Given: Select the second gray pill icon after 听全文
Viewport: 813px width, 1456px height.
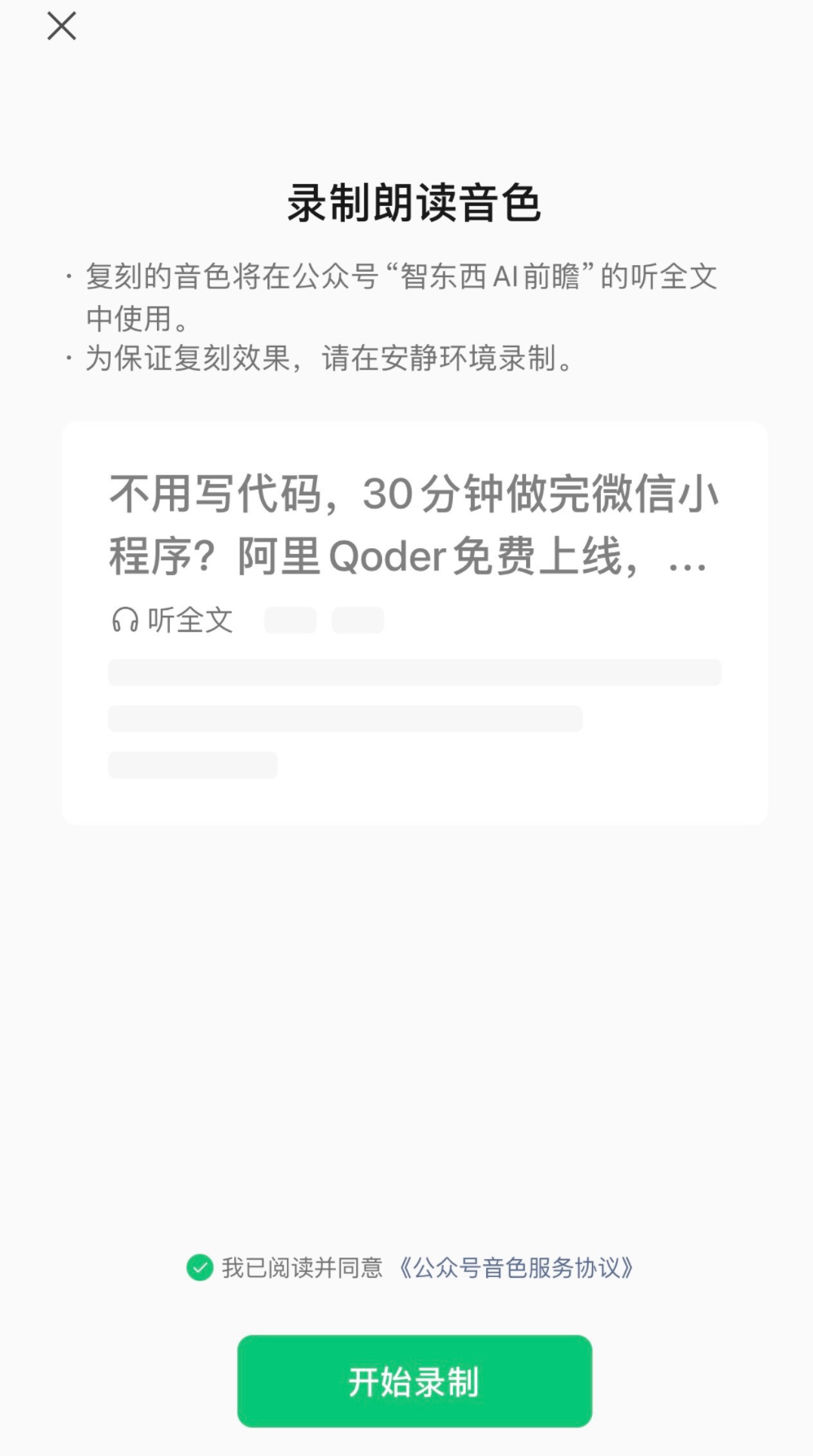Looking at the screenshot, I should [357, 620].
